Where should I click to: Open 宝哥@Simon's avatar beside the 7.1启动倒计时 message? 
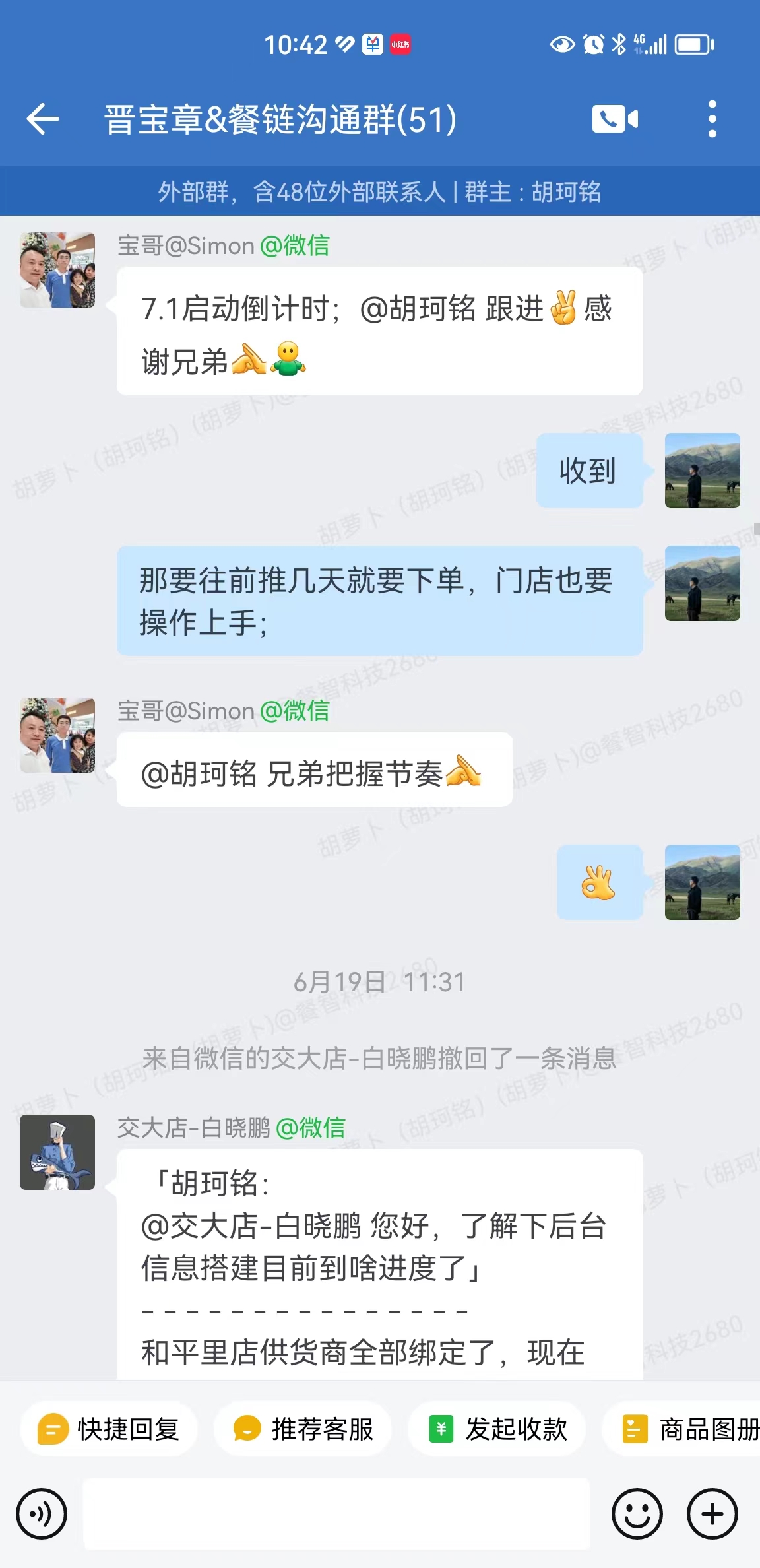click(x=57, y=270)
